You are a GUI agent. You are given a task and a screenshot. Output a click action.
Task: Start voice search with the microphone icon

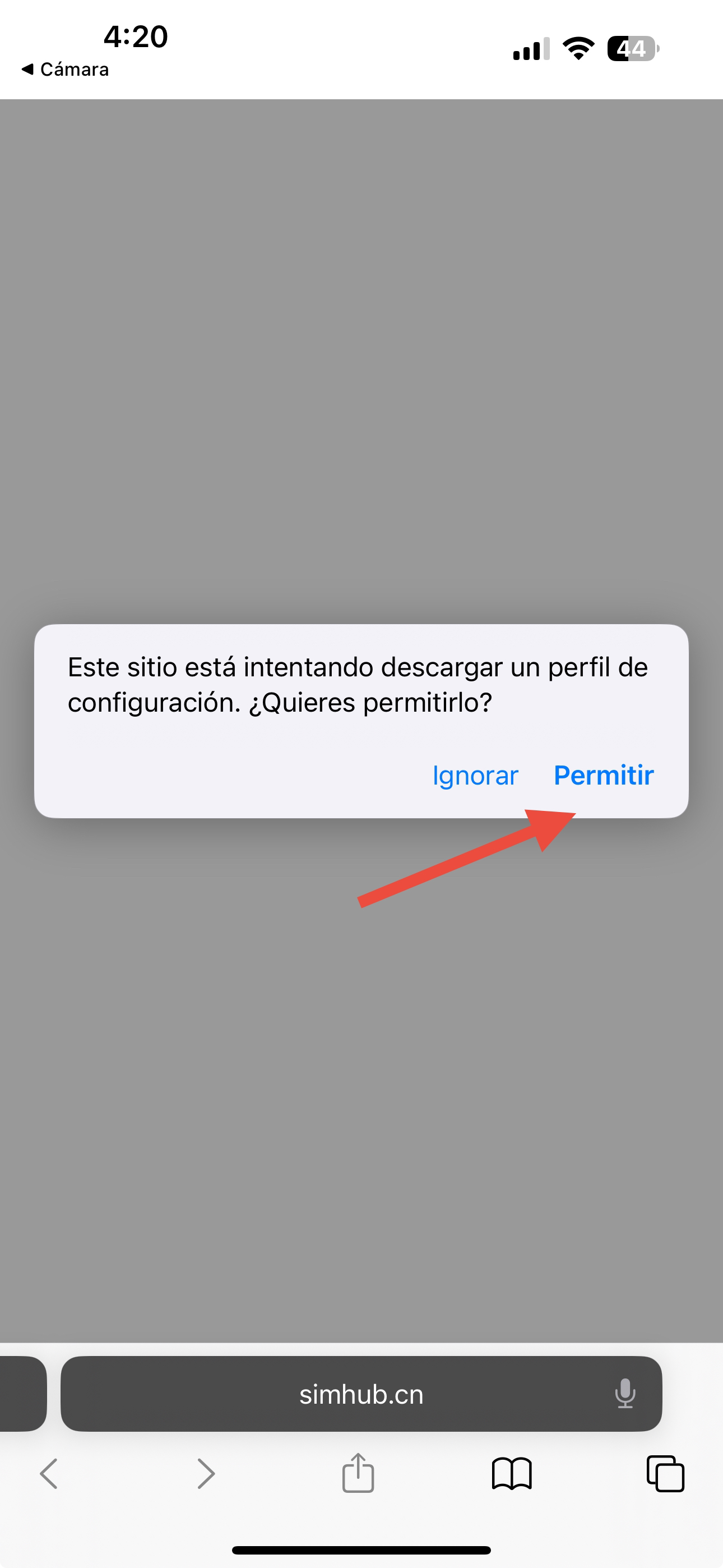point(625,1393)
